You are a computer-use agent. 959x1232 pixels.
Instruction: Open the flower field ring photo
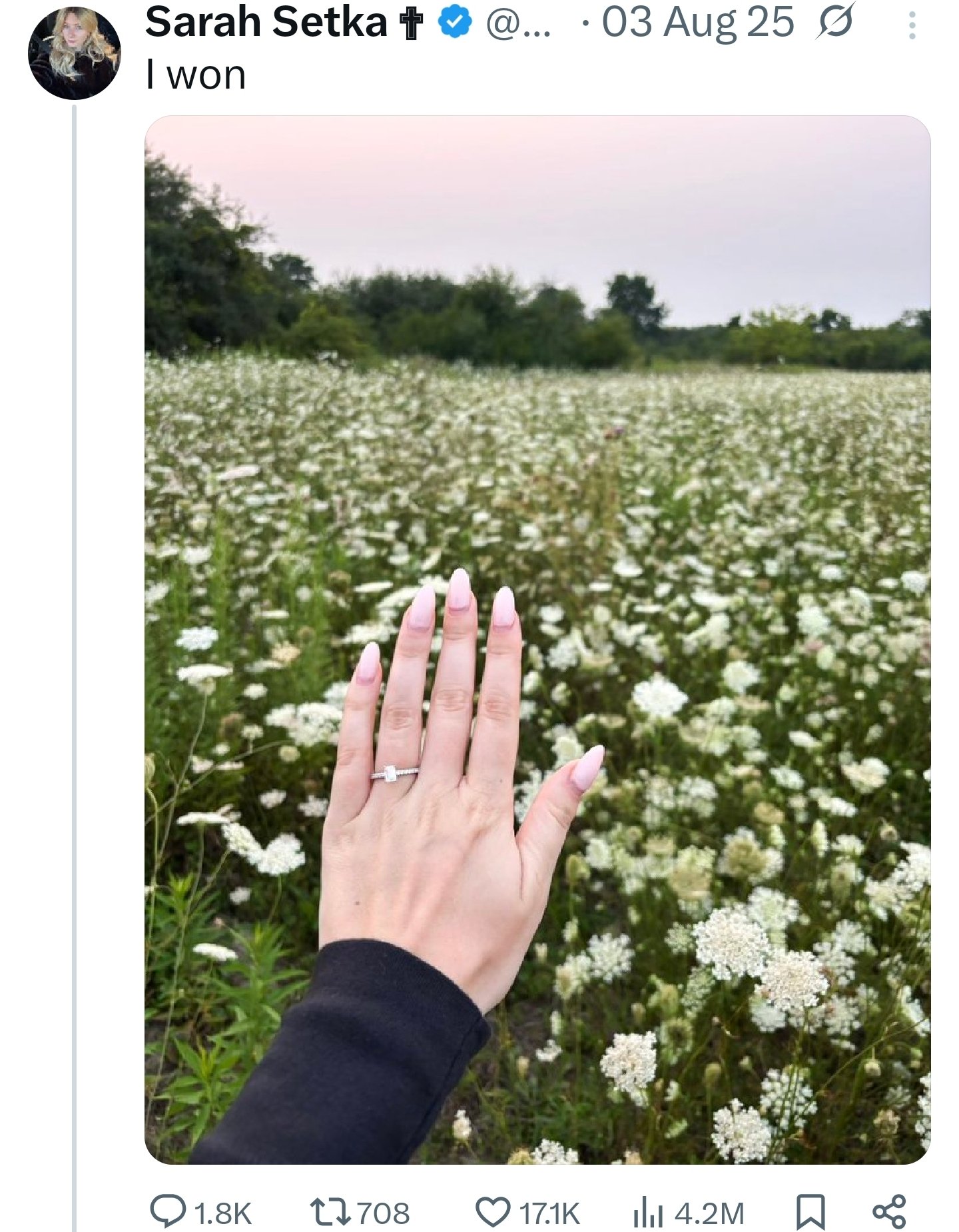tap(537, 640)
